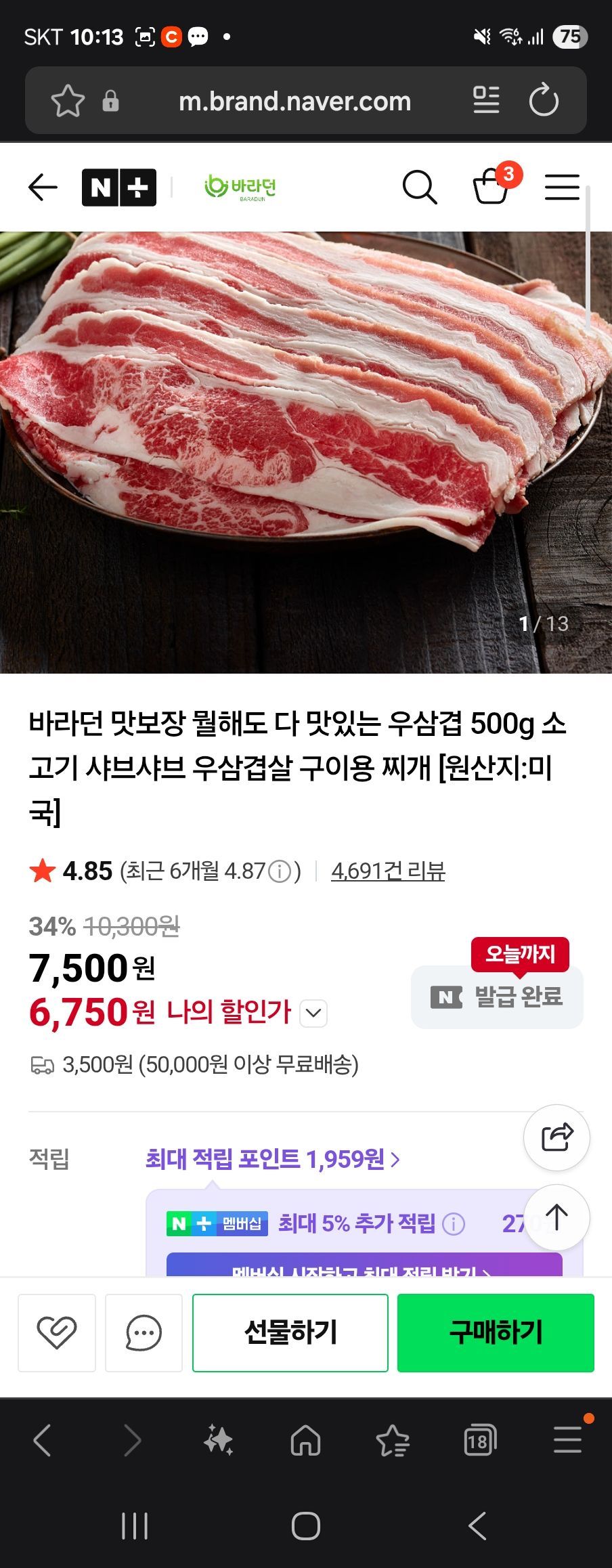Open the store hamburger menu
The width and height of the screenshot is (612, 1568).
point(562,188)
